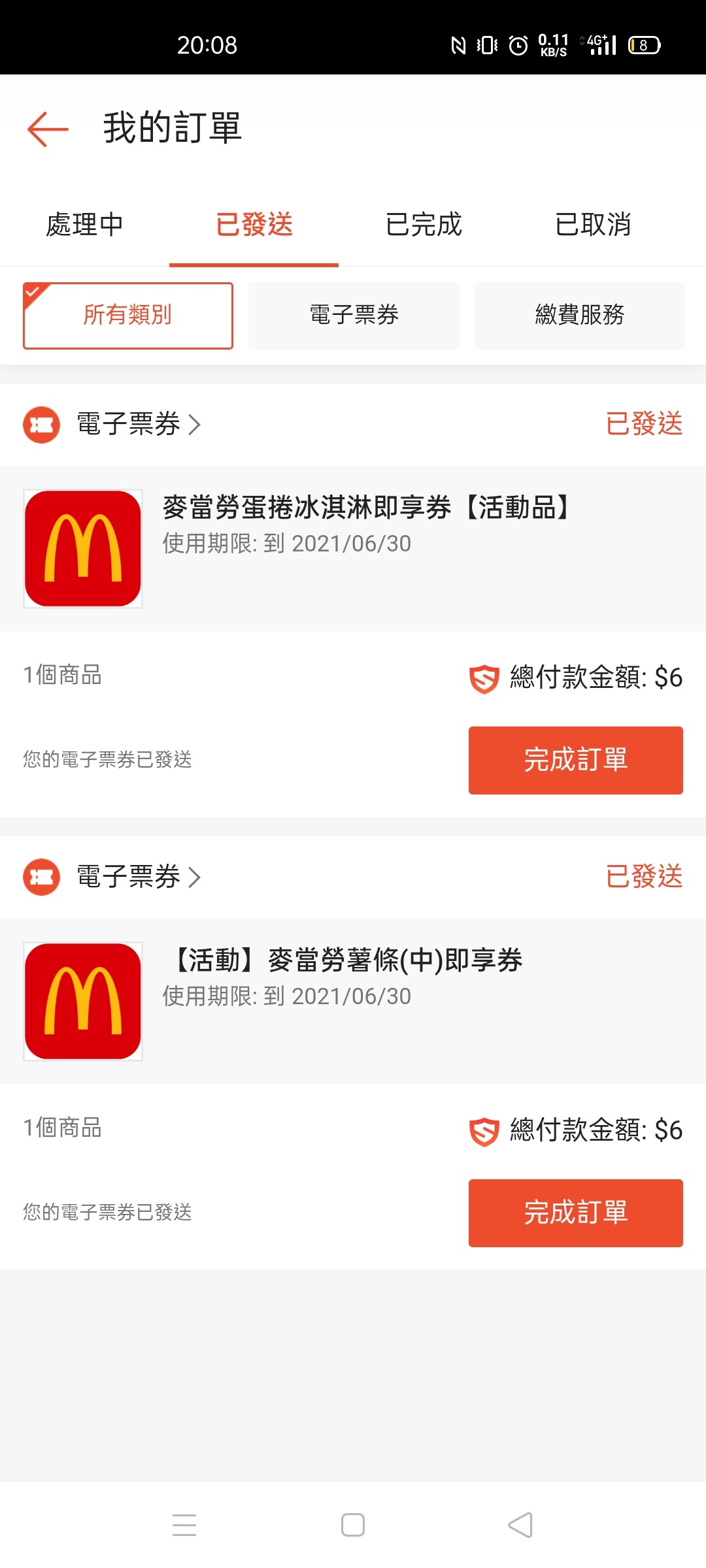This screenshot has width=706, height=1568.
Task: Switch to the 處理中 tab
Action: click(x=84, y=224)
